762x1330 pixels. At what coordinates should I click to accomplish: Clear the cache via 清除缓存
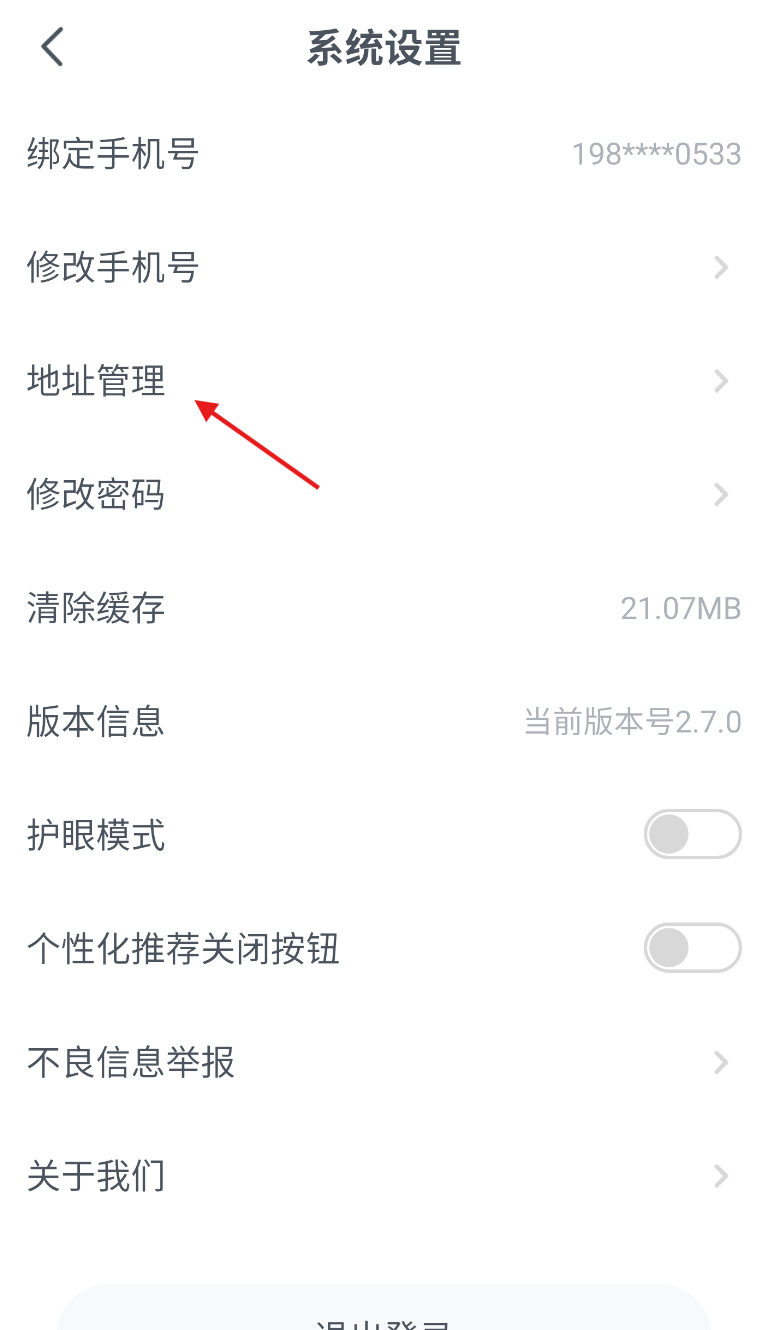coord(381,608)
